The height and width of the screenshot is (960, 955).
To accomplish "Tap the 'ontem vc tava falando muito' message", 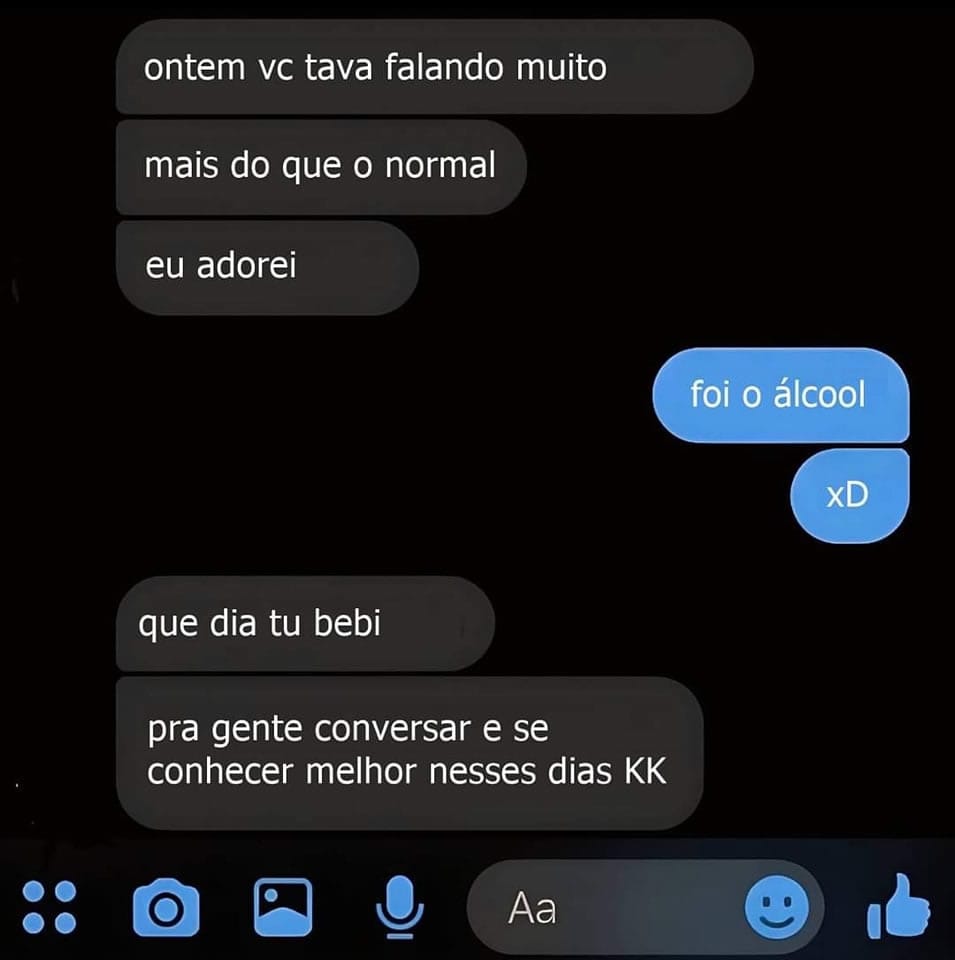I will (435, 68).
